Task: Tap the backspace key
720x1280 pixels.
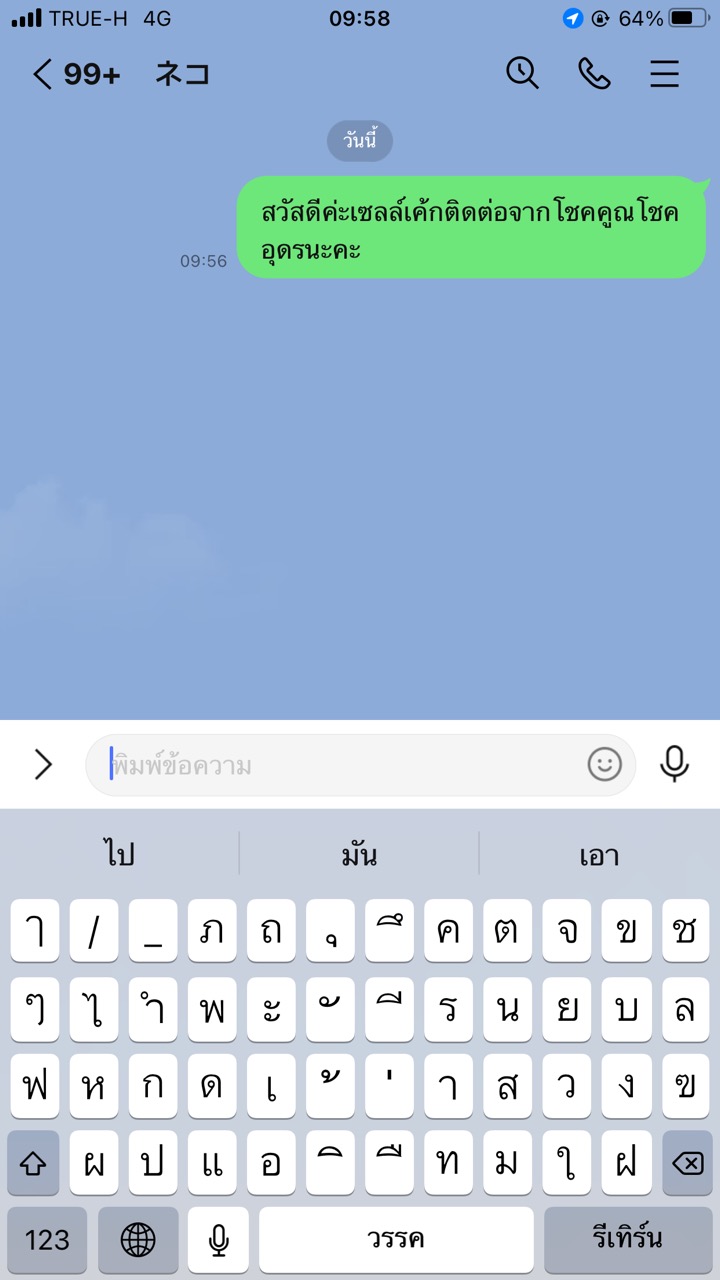Action: 686,1163
